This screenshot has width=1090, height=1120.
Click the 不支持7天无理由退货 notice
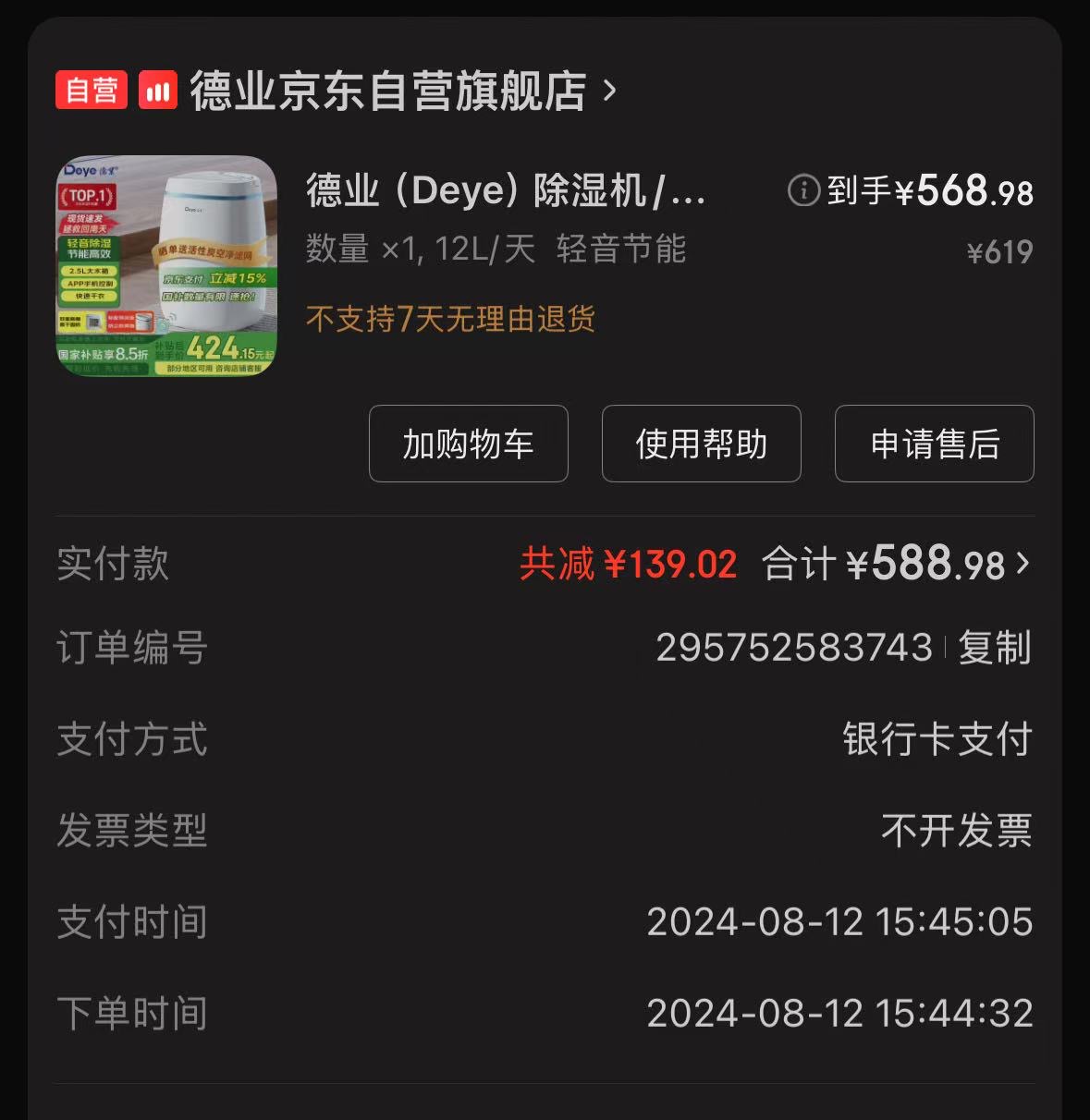coord(453,319)
